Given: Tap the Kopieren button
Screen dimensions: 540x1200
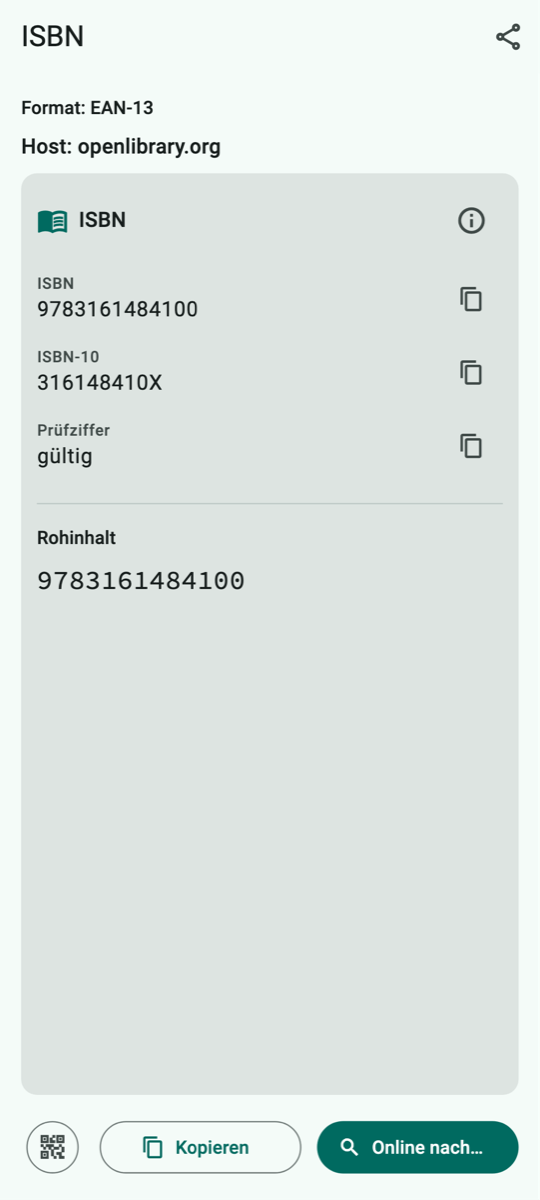Looking at the screenshot, I should coord(200,1147).
